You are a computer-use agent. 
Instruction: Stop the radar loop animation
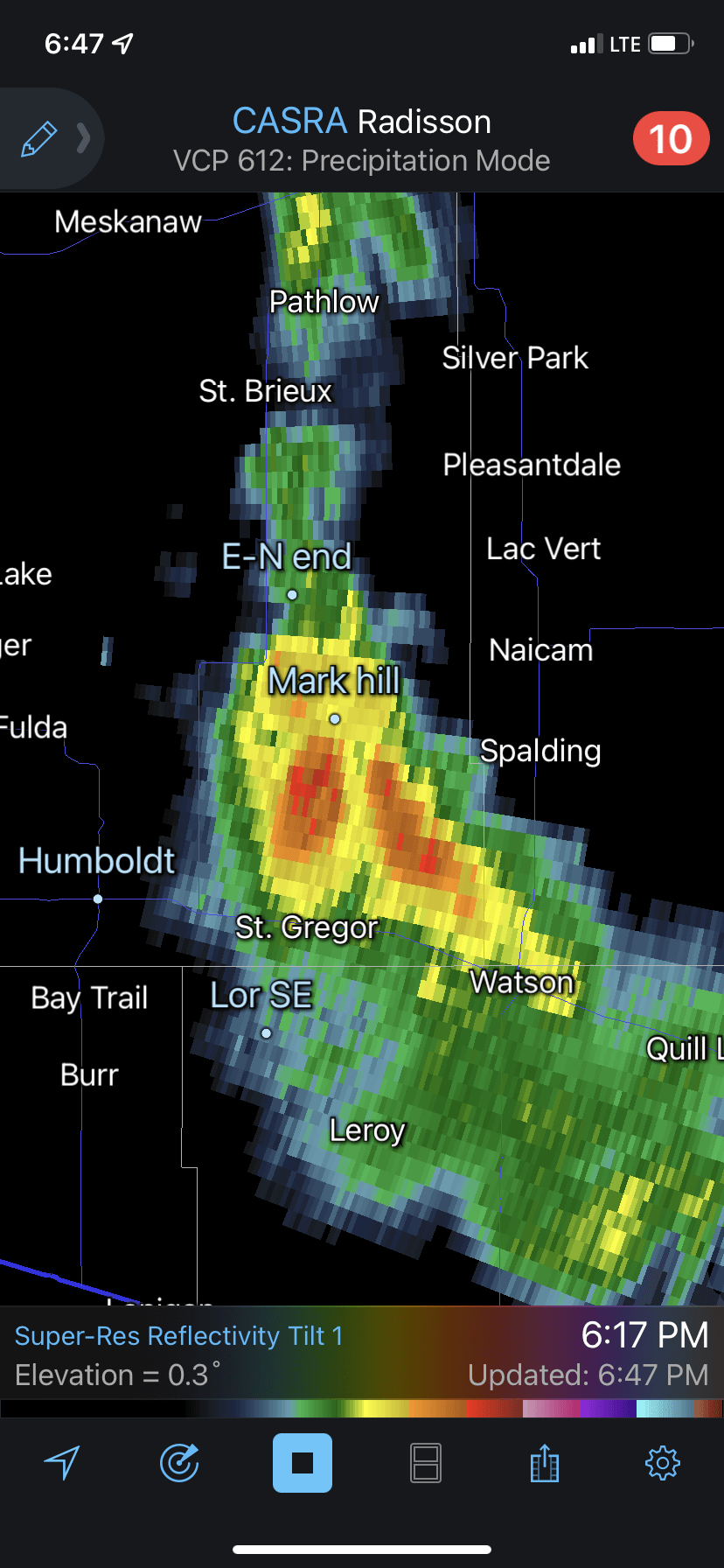[303, 1462]
